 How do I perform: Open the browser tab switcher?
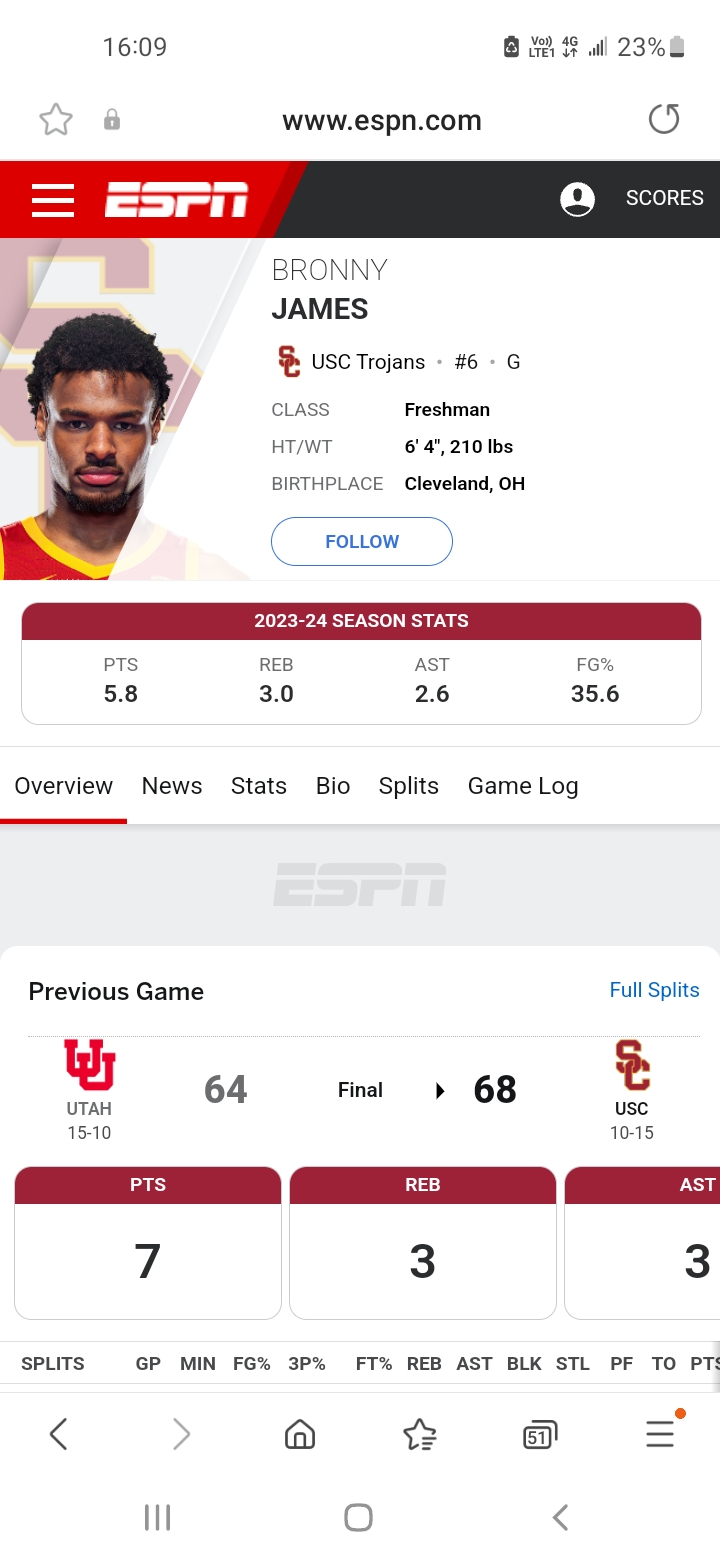[x=540, y=1435]
